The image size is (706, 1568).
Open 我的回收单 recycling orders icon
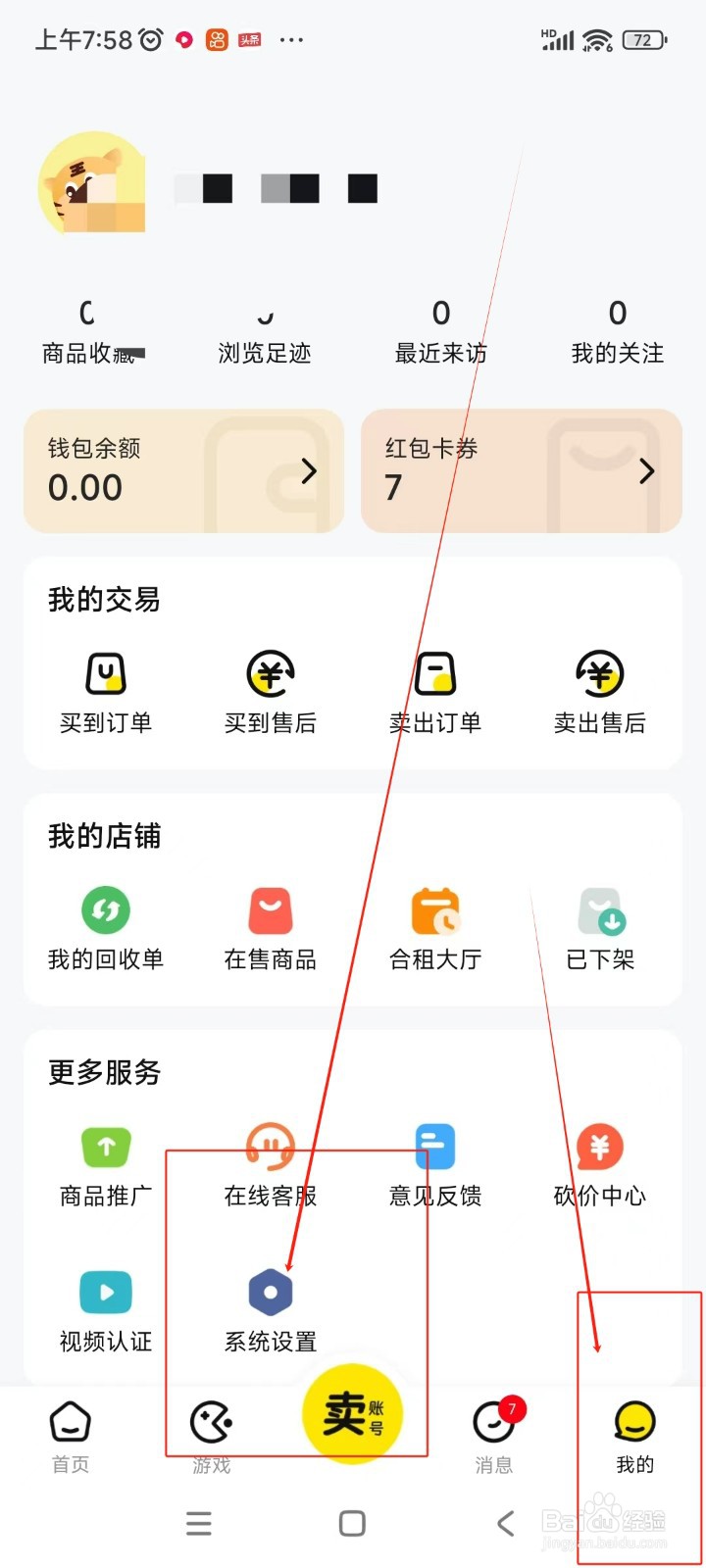tap(106, 926)
